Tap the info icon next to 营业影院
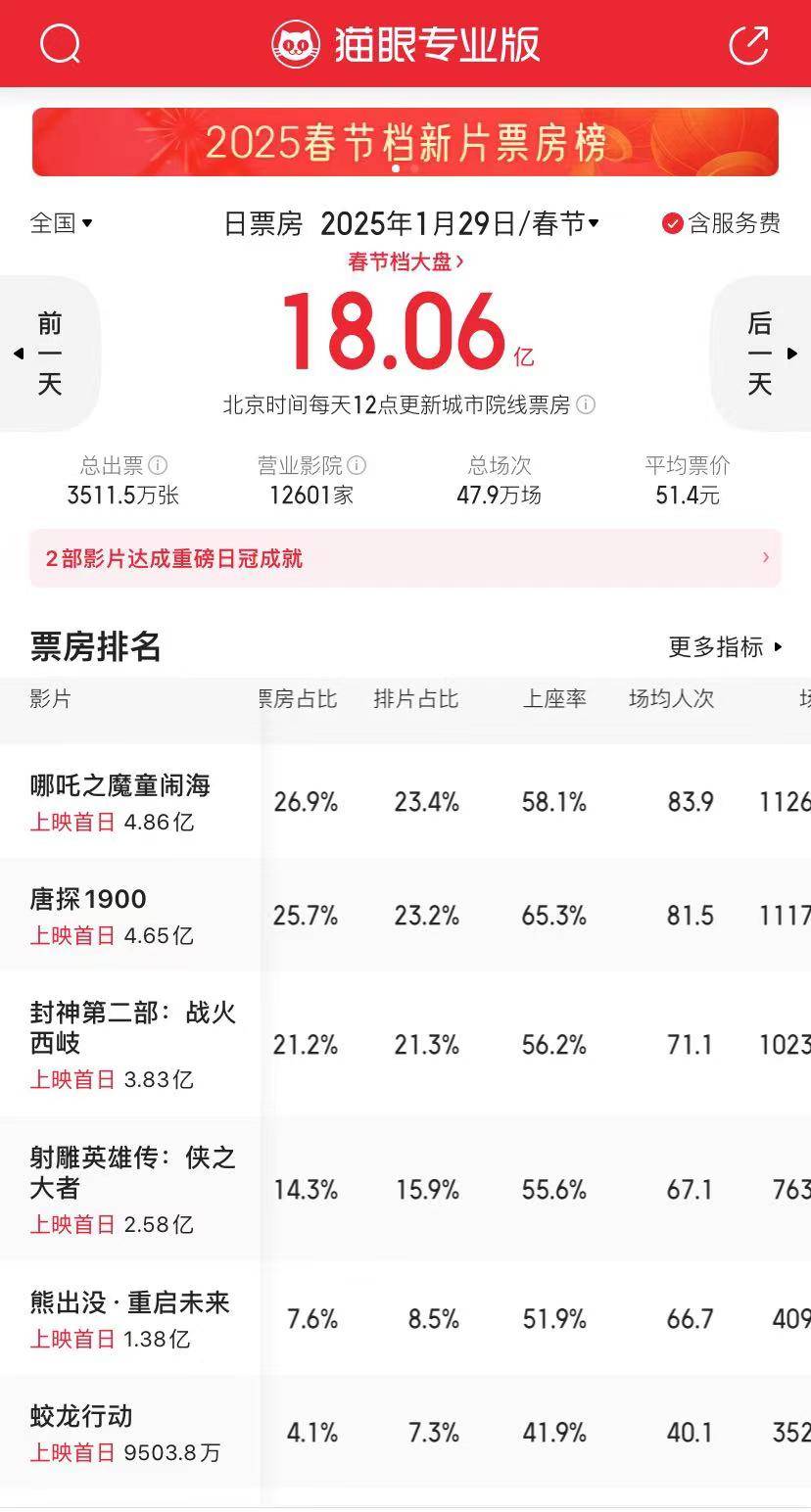The image size is (811, 1512). [x=358, y=465]
